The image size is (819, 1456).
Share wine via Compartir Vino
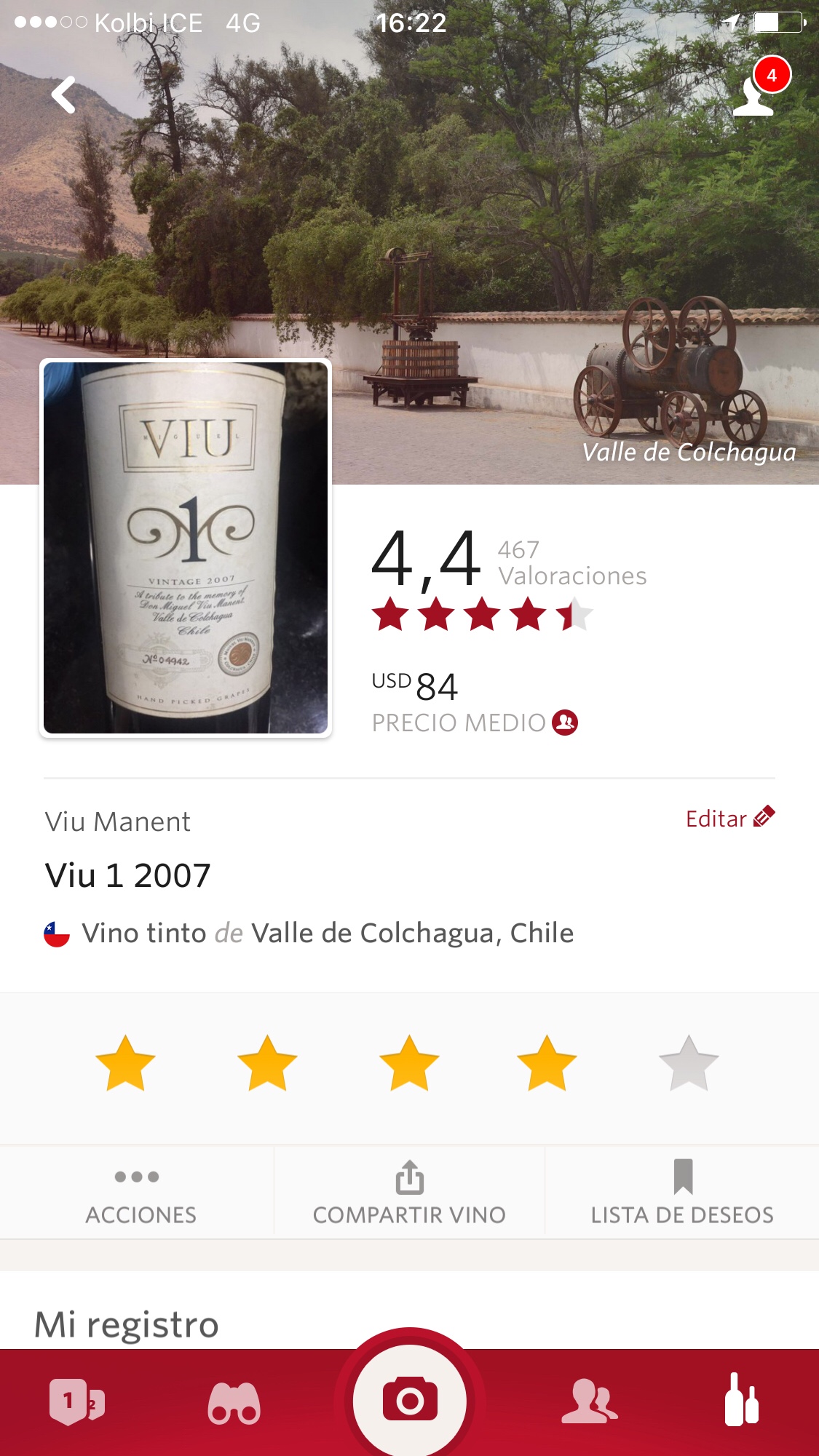tap(409, 1192)
